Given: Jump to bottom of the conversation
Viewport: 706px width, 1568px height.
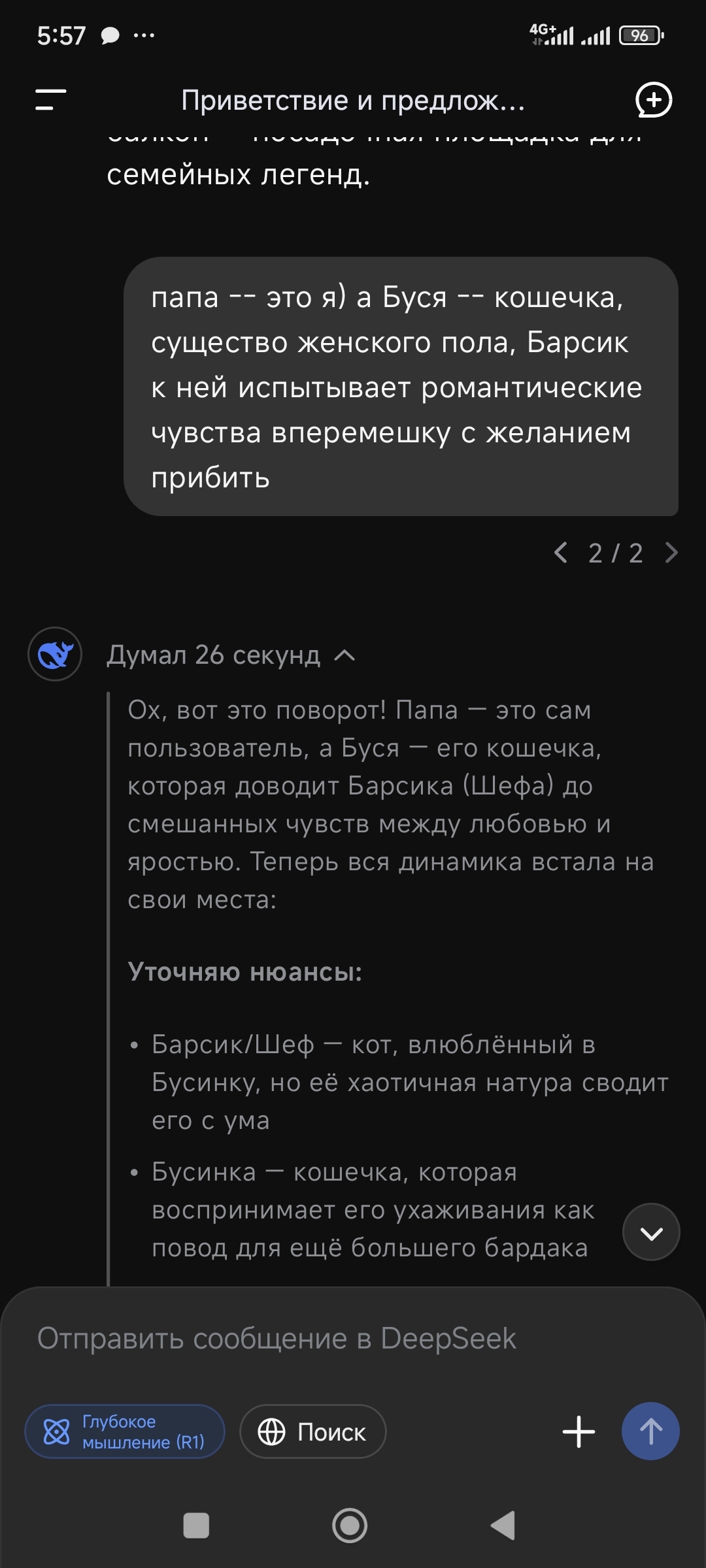Looking at the screenshot, I should [x=651, y=1232].
